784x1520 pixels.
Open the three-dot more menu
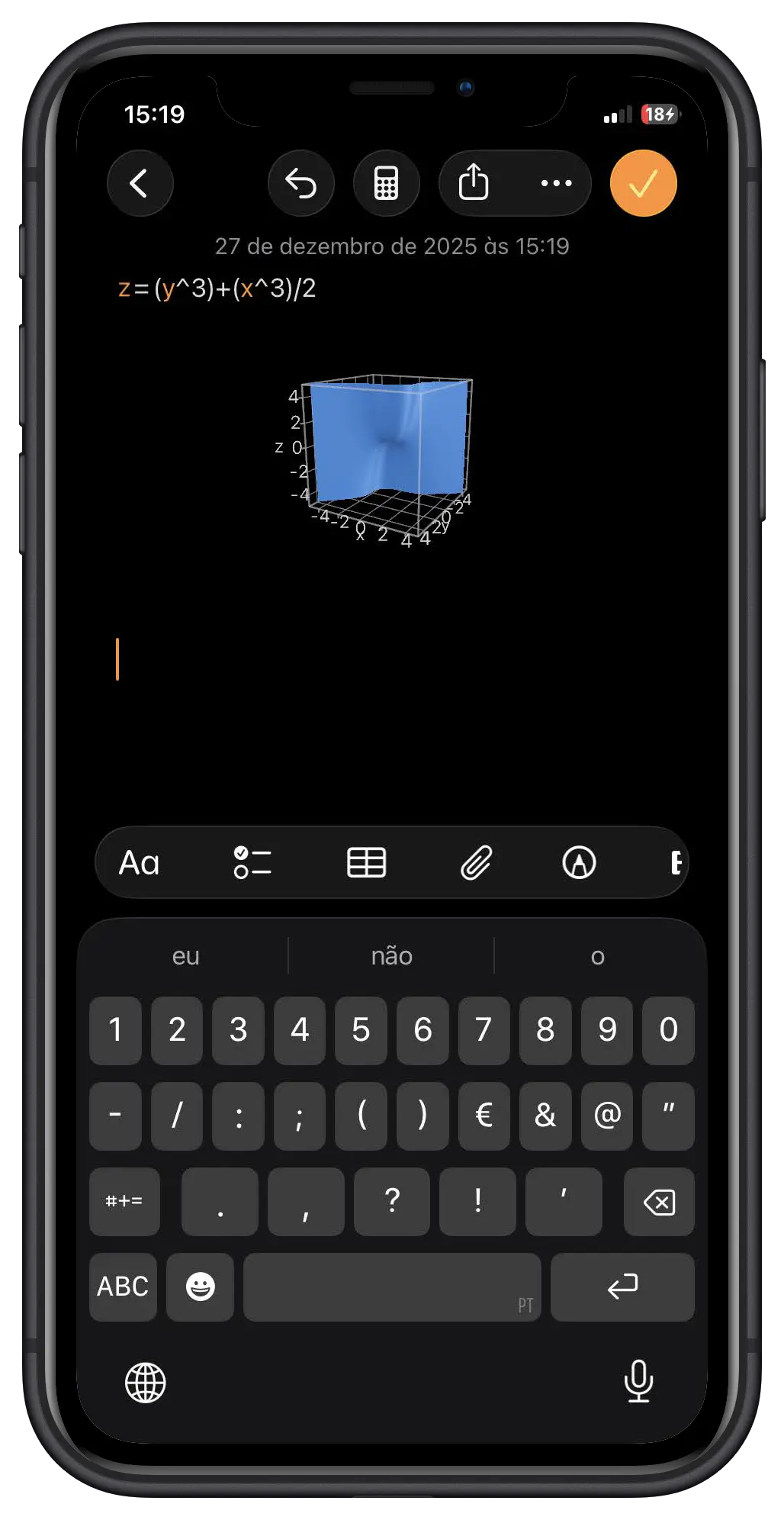click(556, 183)
